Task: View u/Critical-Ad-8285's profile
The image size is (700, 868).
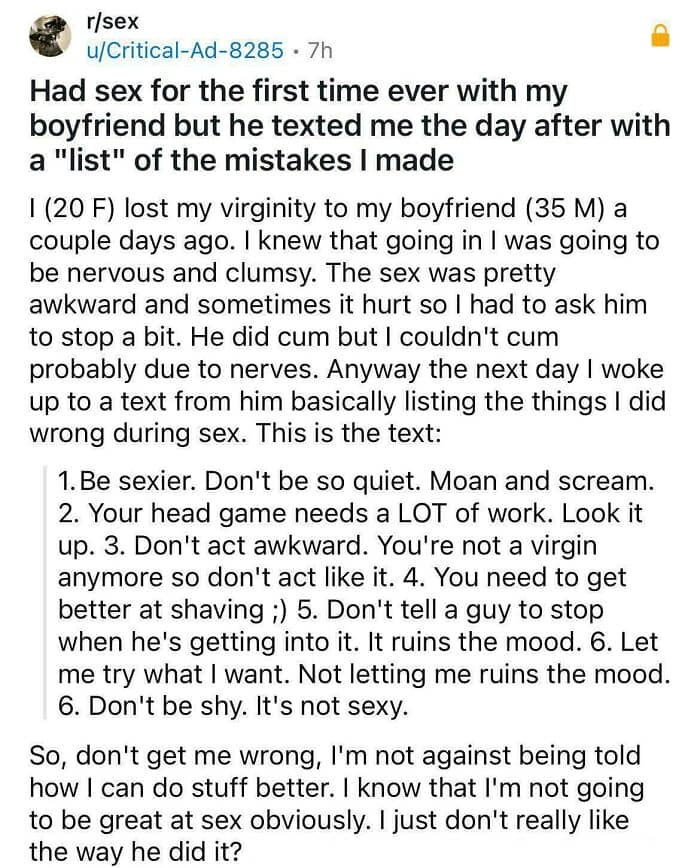Action: (185, 50)
